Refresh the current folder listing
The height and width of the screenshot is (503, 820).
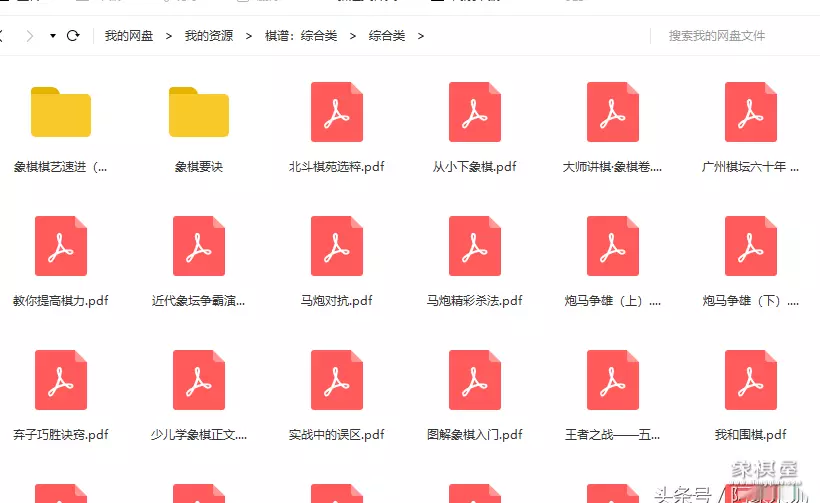[73, 36]
